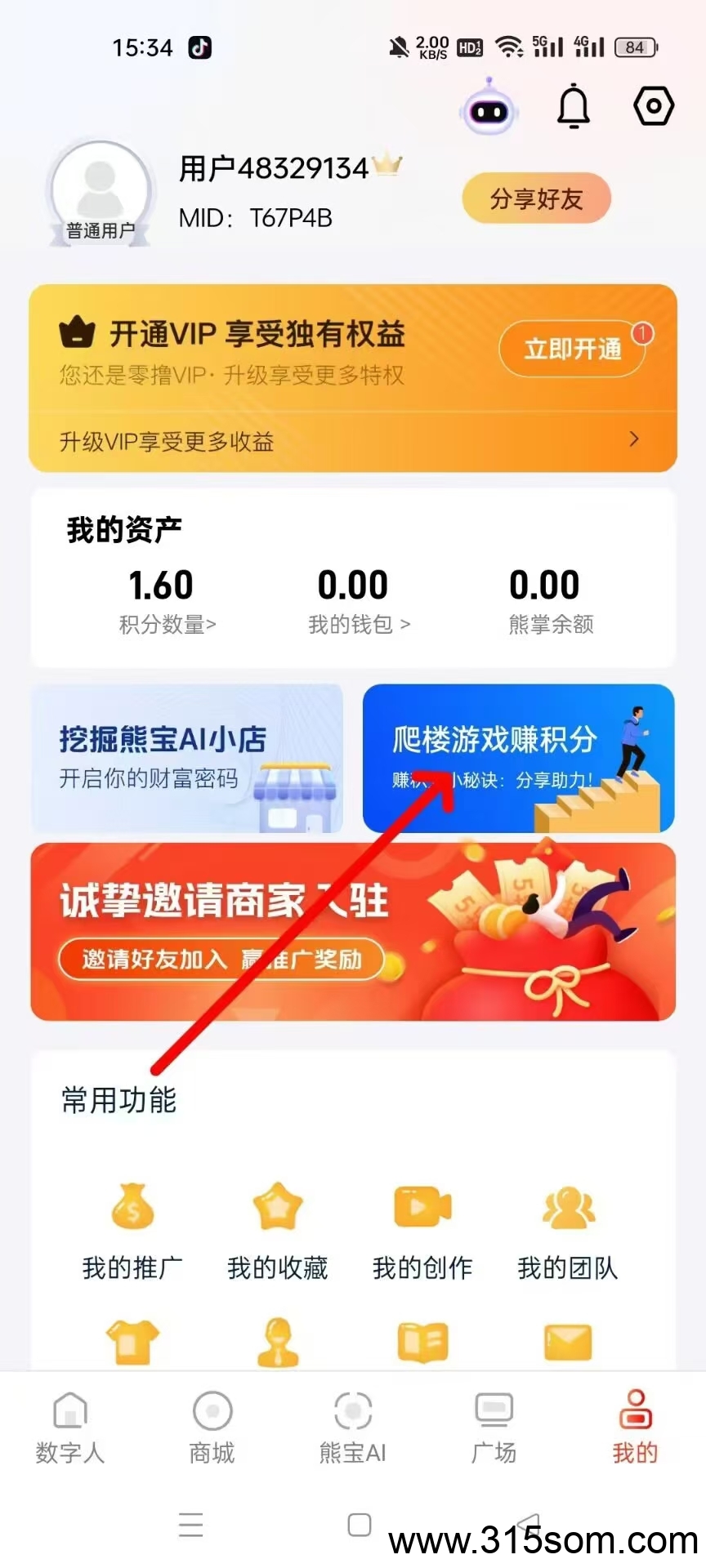The width and height of the screenshot is (706, 1568).
Task: Open the 升级VIP享受更多收益 row
Action: pyautogui.click(x=351, y=441)
